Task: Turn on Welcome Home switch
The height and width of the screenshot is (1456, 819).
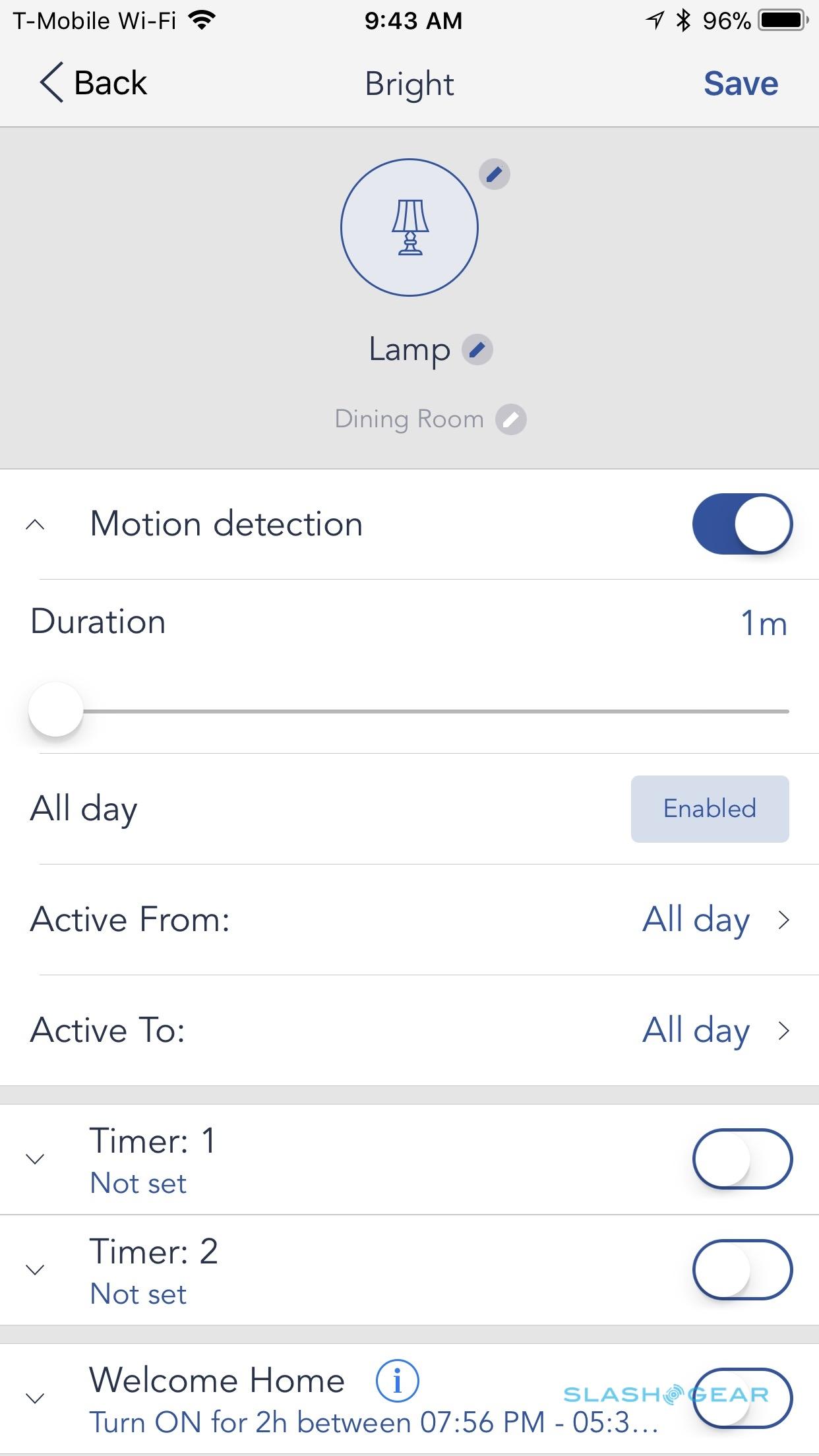Action: [742, 1397]
